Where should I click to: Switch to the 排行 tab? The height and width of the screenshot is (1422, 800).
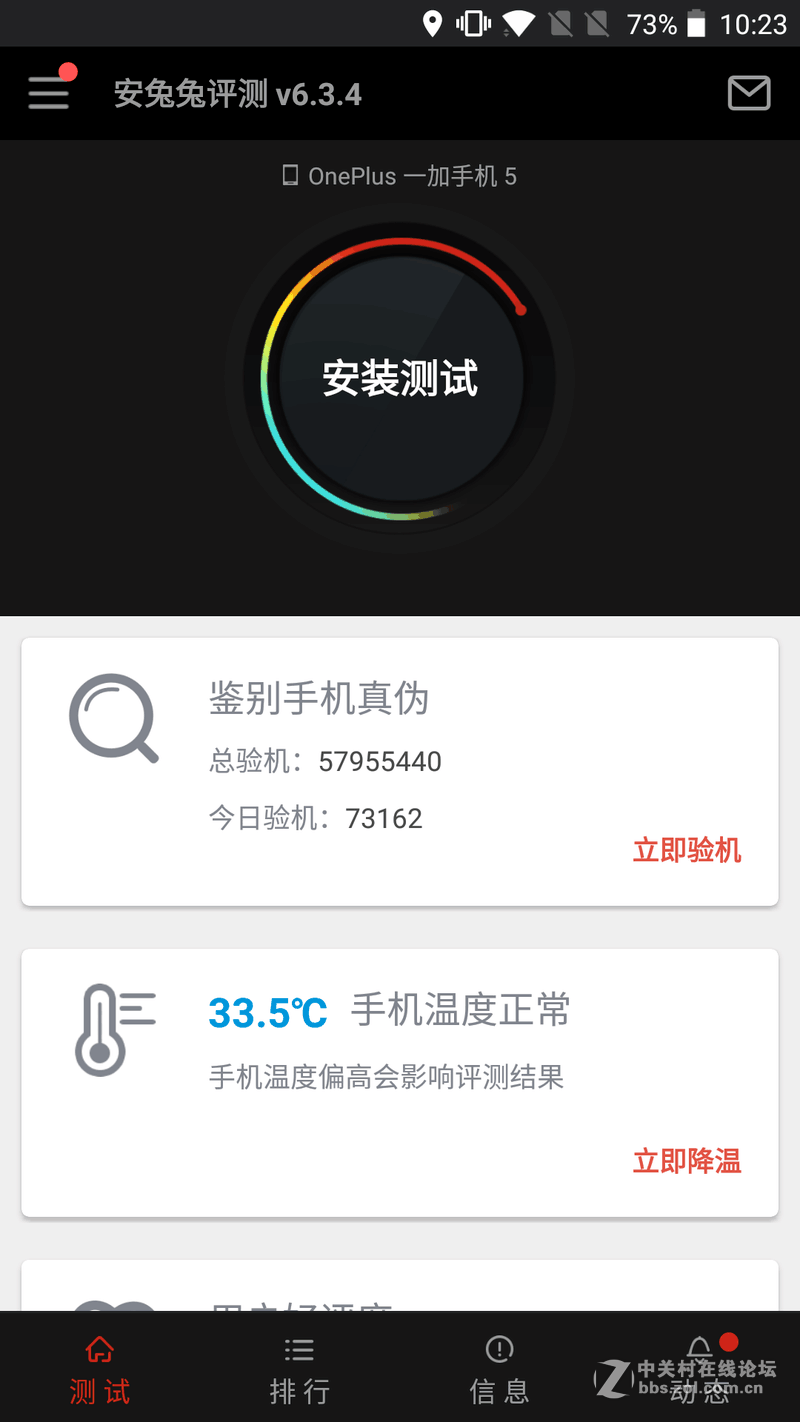[299, 1368]
